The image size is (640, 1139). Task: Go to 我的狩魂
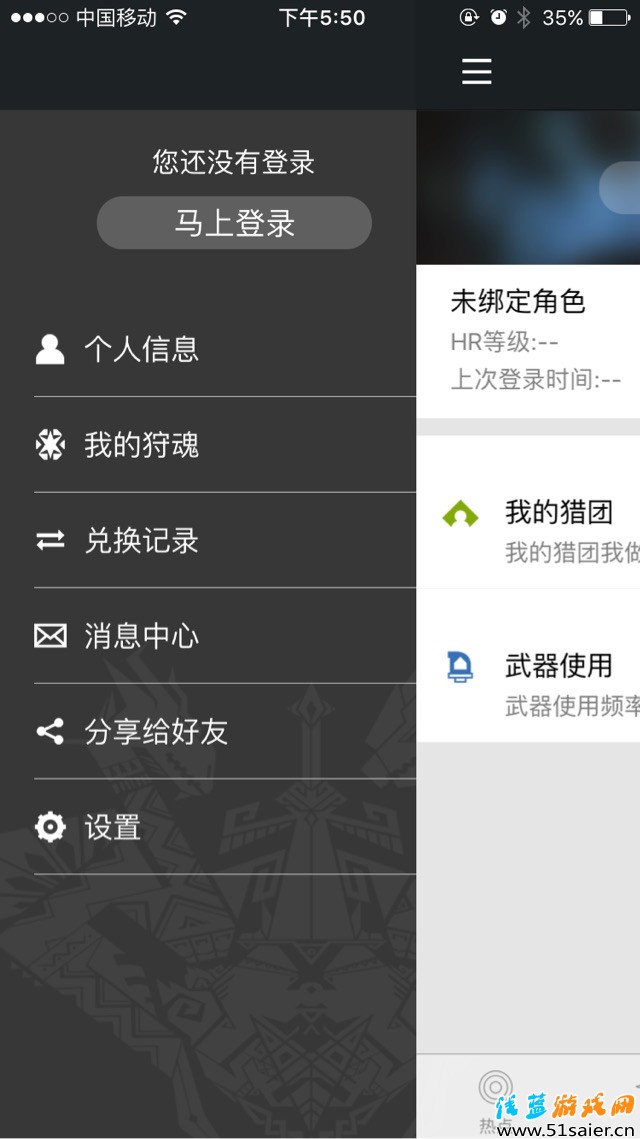141,445
